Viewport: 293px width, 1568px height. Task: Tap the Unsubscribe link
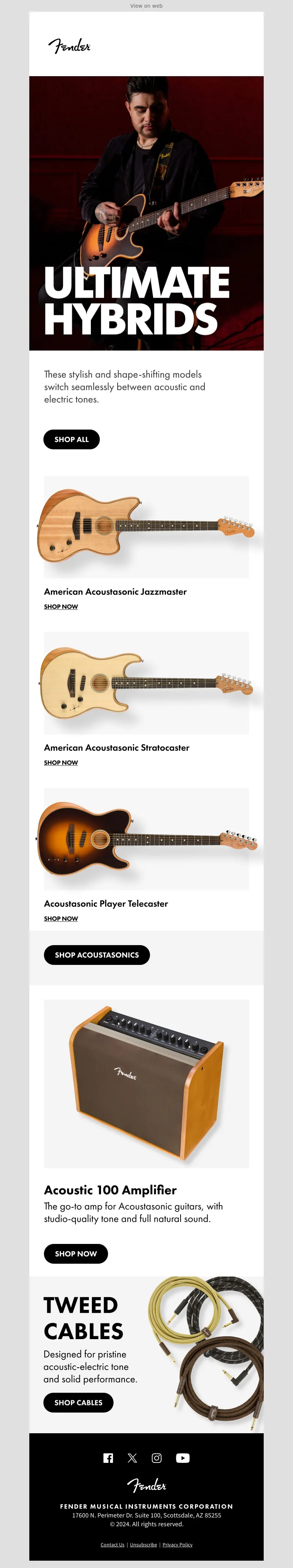click(x=143, y=1544)
